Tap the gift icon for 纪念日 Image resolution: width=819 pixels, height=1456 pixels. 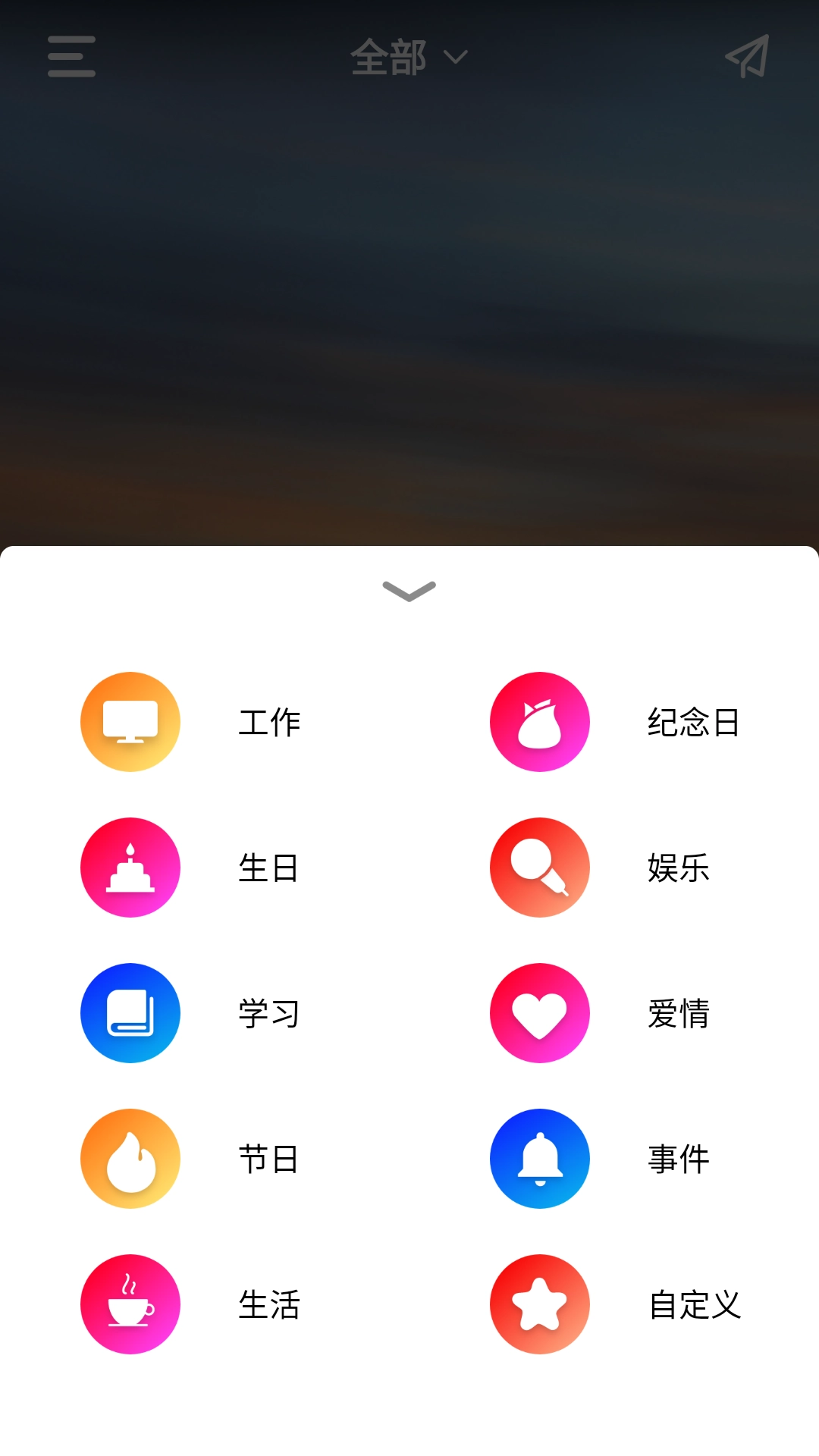pyautogui.click(x=539, y=722)
